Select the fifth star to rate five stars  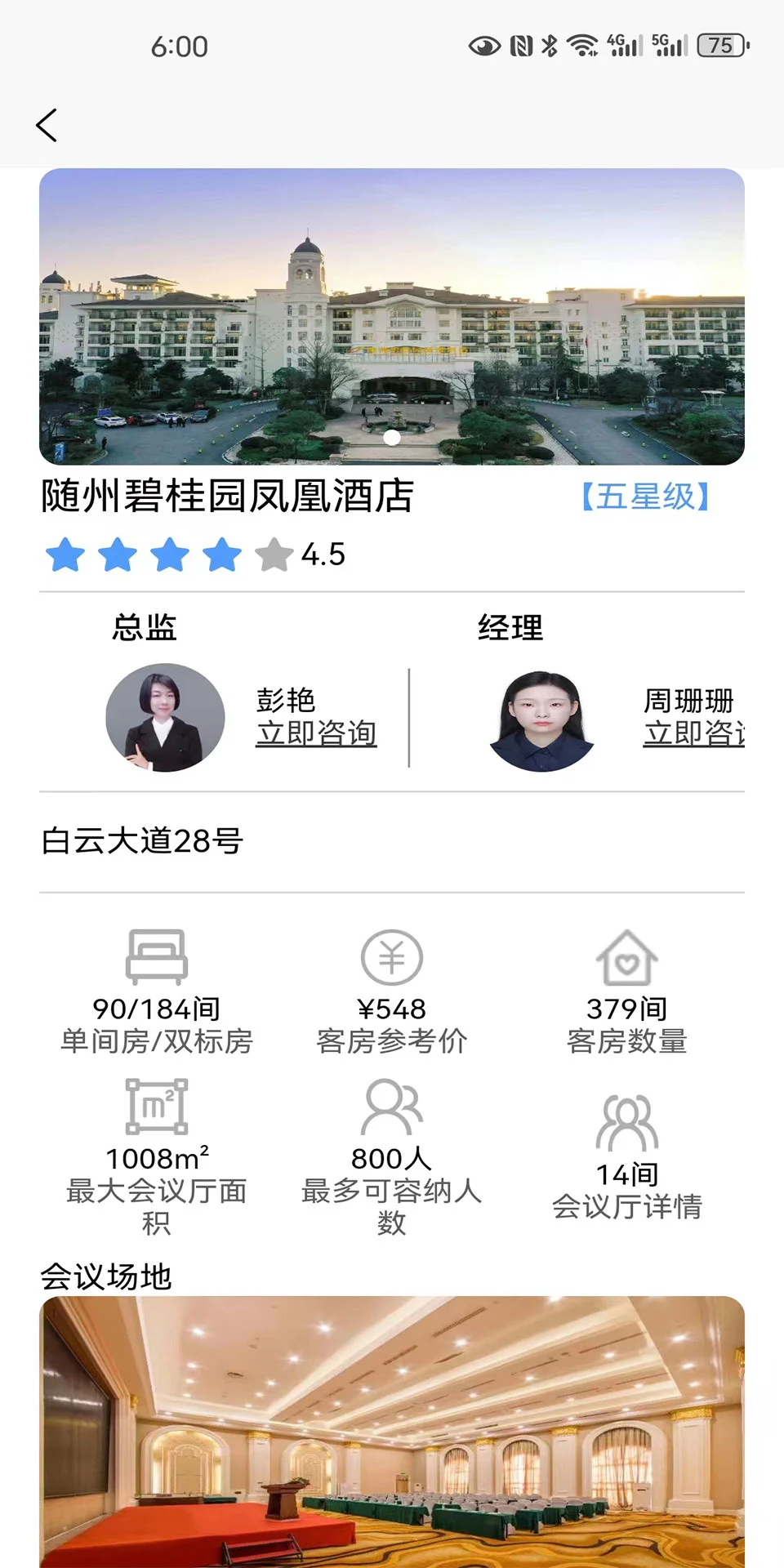274,555
